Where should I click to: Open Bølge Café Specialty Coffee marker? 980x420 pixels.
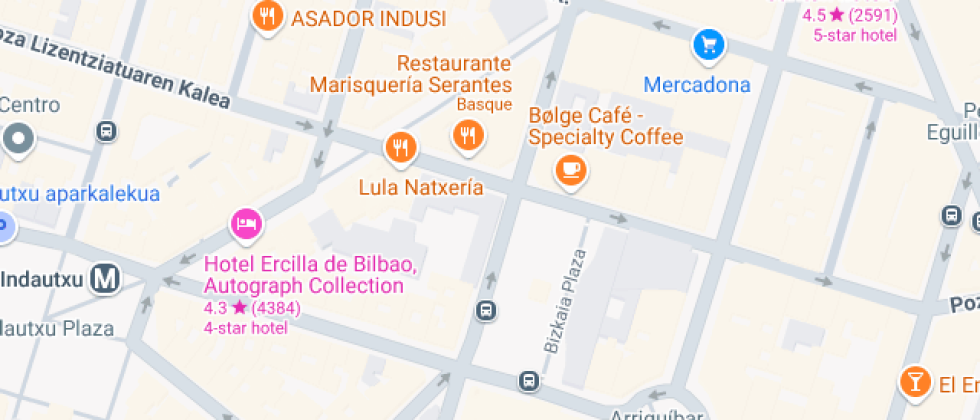(570, 168)
